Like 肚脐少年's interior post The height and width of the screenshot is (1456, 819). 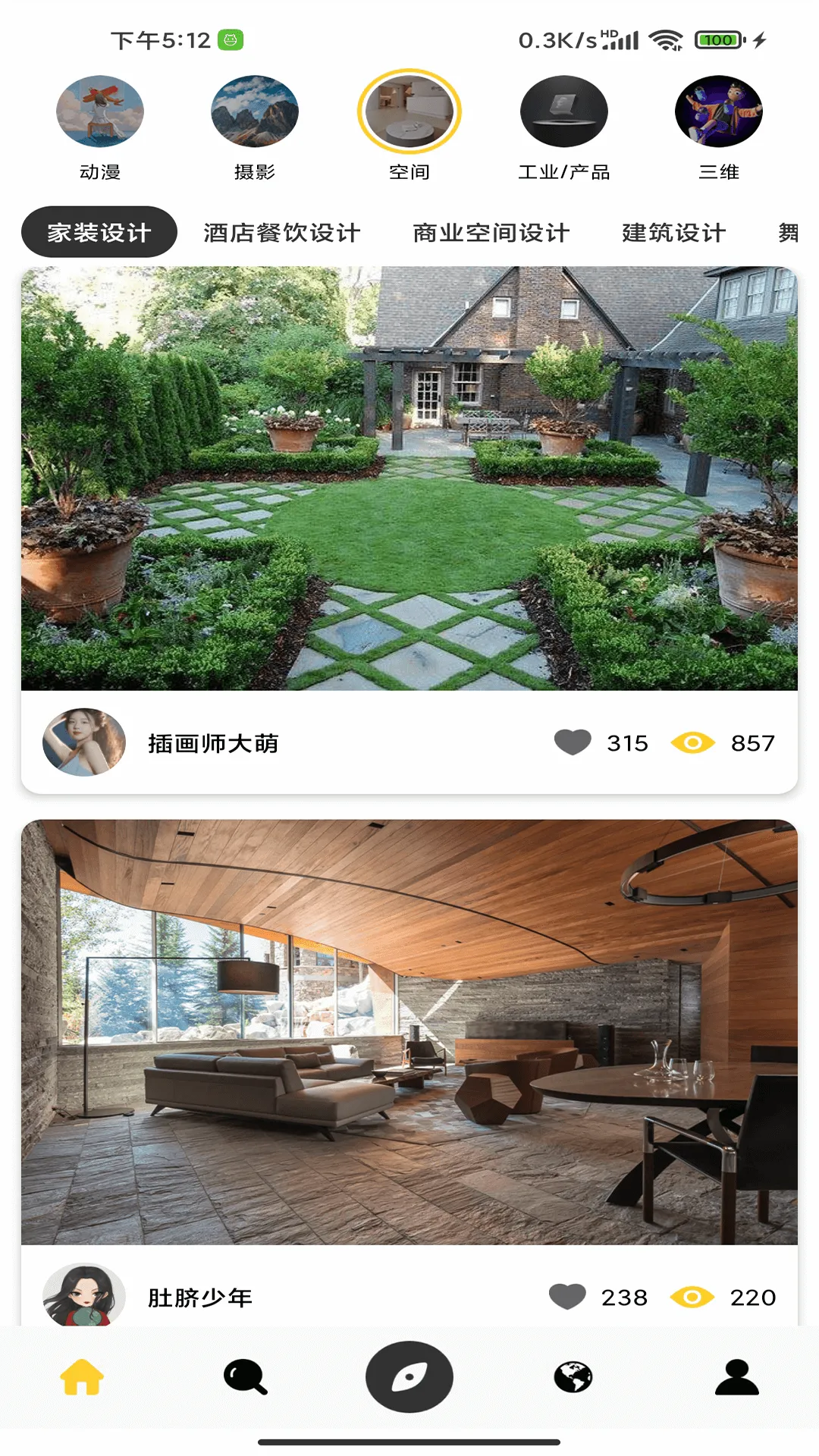pos(567,1297)
